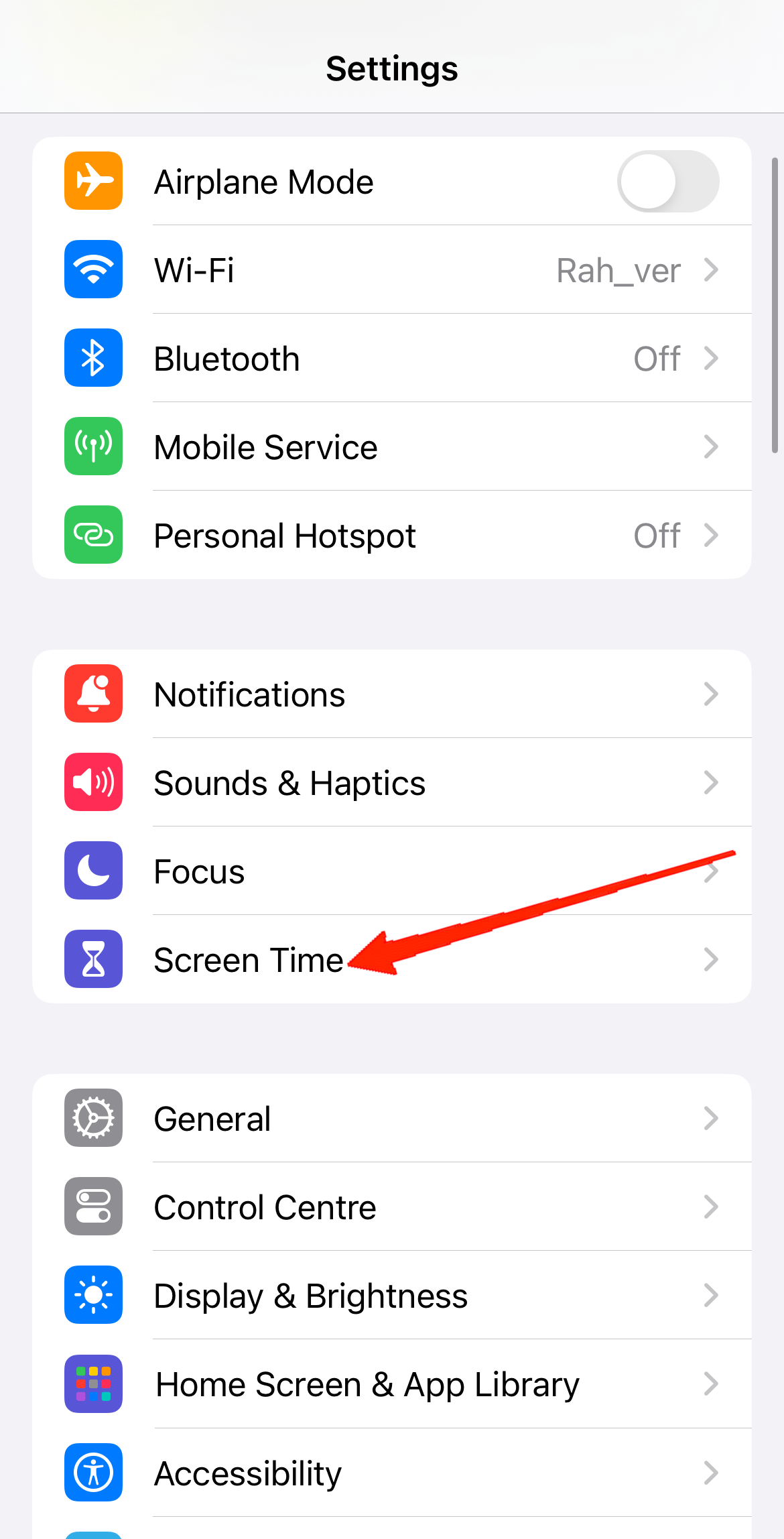Open Sounds & Haptics
The width and height of the screenshot is (784, 1539).
coord(391,783)
